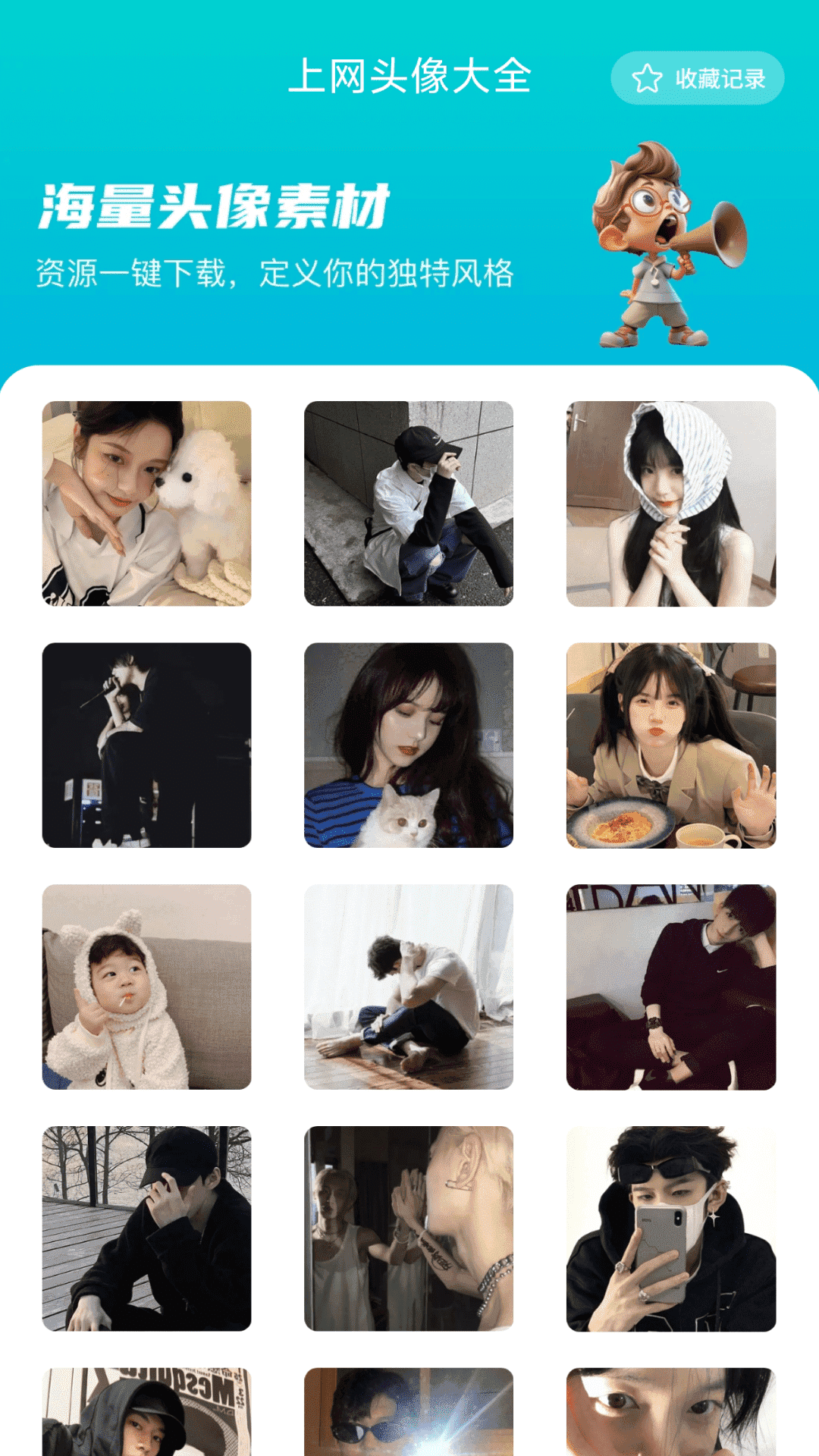Open avatar of person in sunglasses with flash
This screenshot has width=819, height=1456.
pos(409,1412)
